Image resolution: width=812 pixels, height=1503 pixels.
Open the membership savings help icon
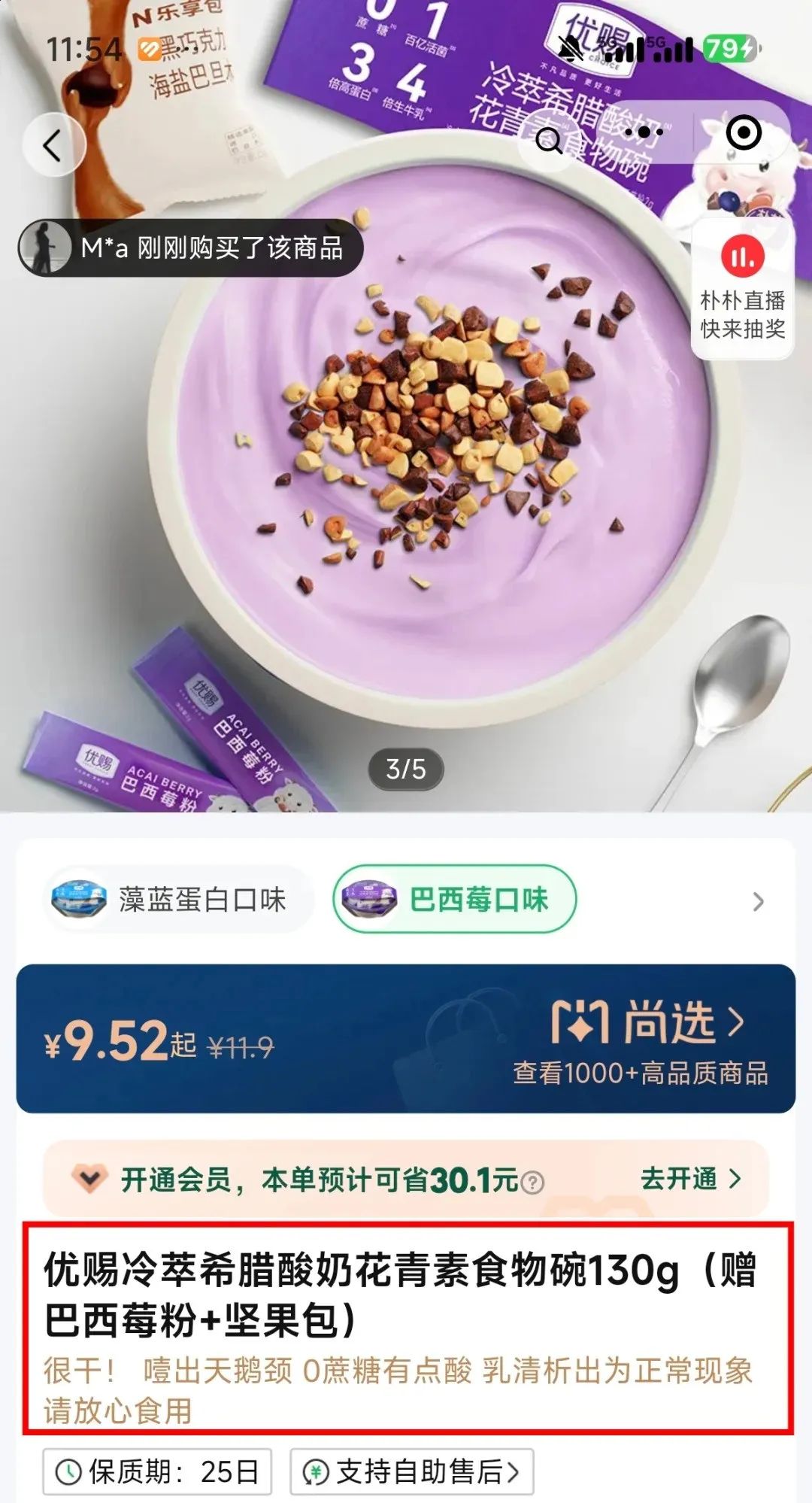[x=532, y=1183]
